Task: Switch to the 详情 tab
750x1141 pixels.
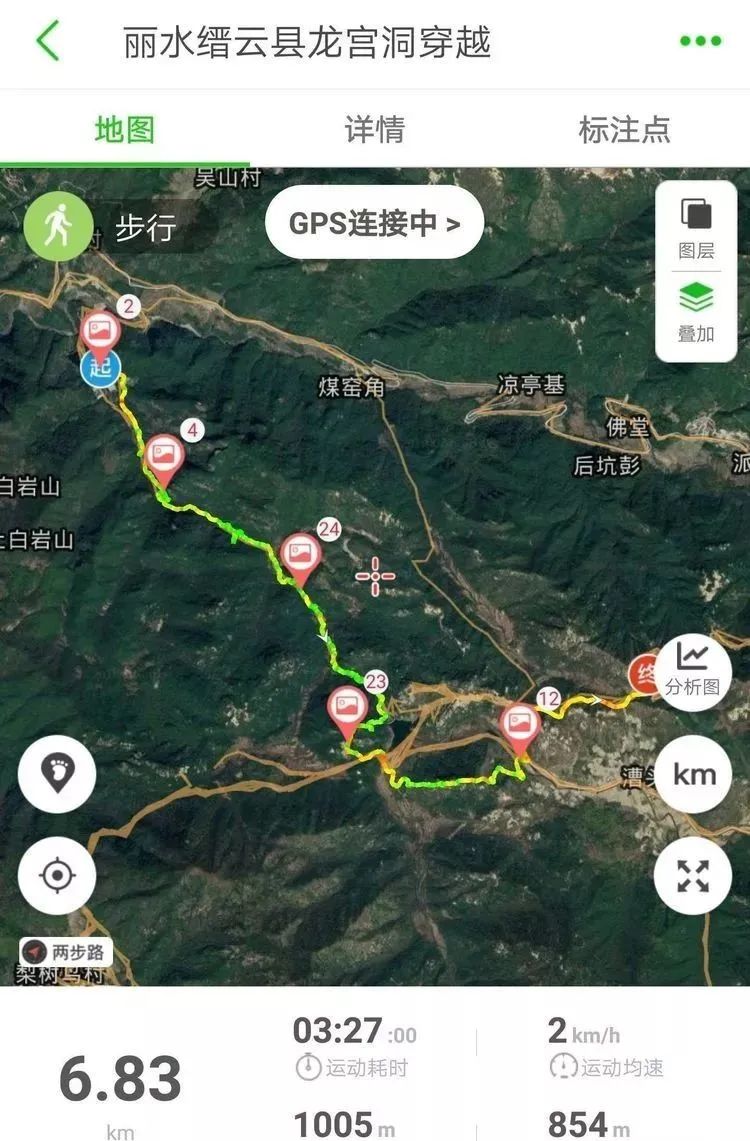Action: 374,129
